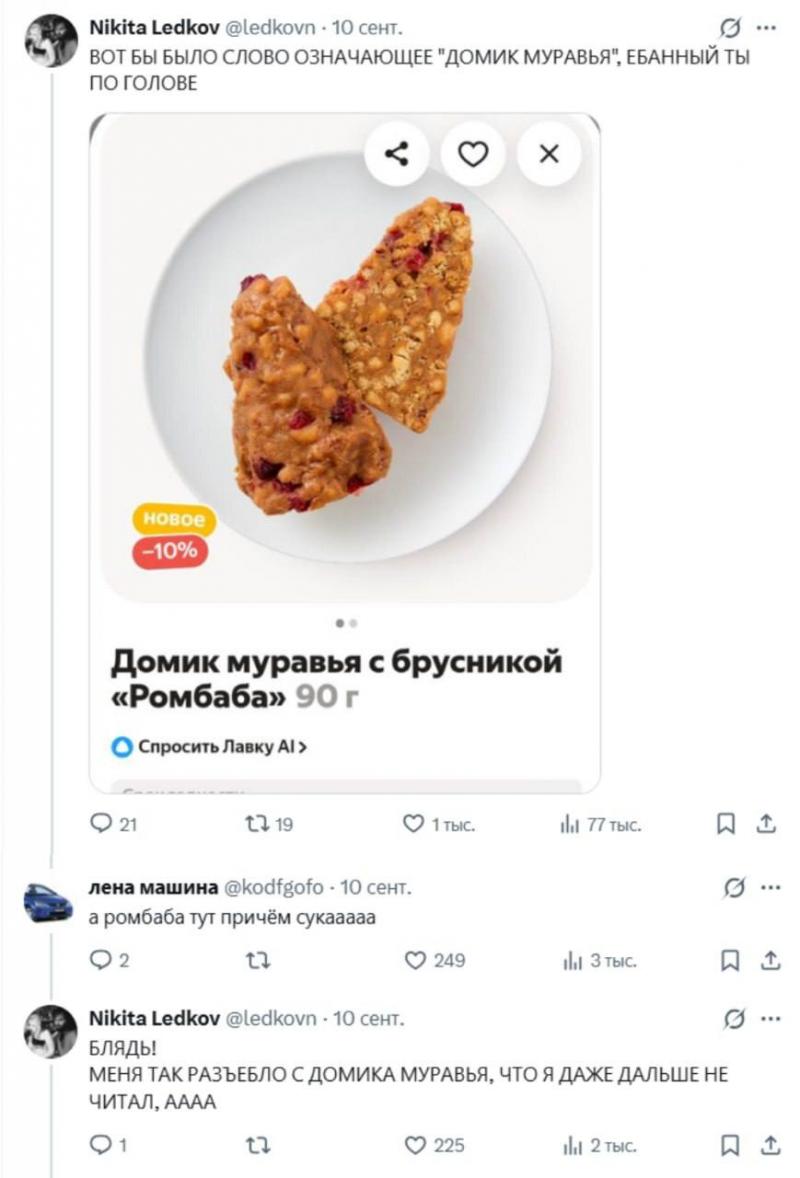Open overflow menu on Nikita's first post

(766, 28)
